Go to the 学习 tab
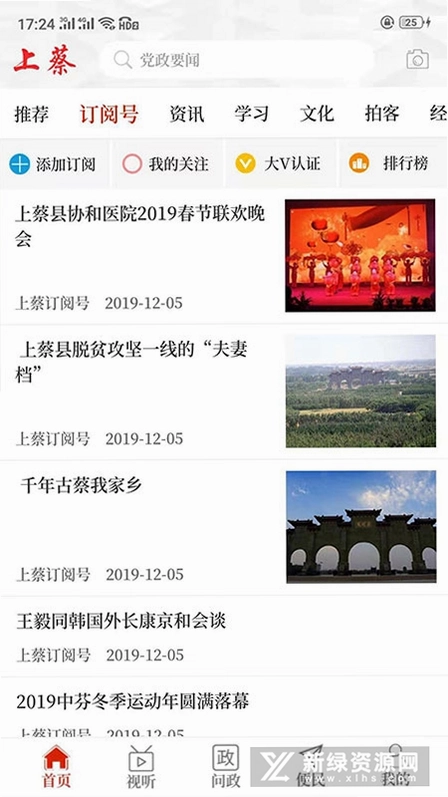The height and width of the screenshot is (797, 448). (x=251, y=114)
